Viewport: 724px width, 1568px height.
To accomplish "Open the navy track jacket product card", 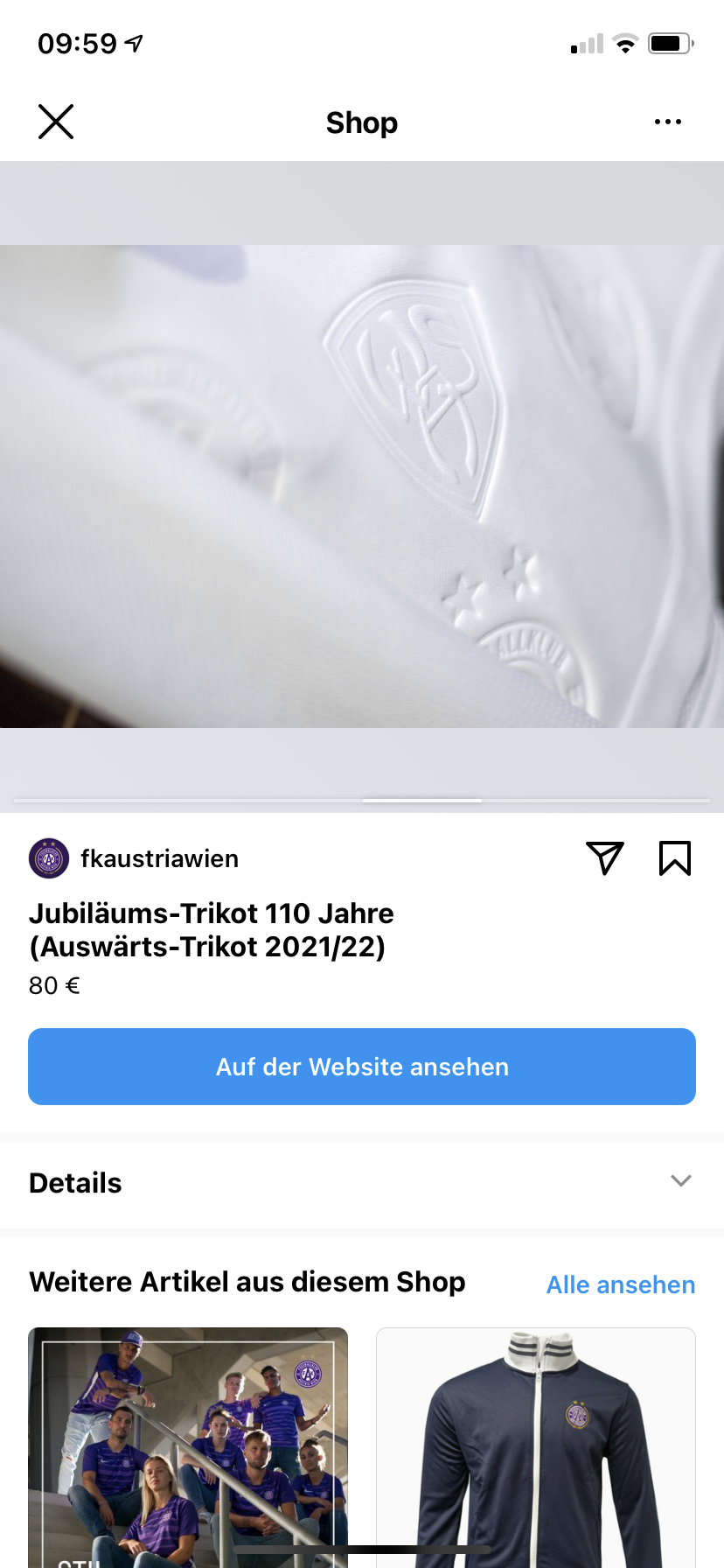I will 536,1447.
